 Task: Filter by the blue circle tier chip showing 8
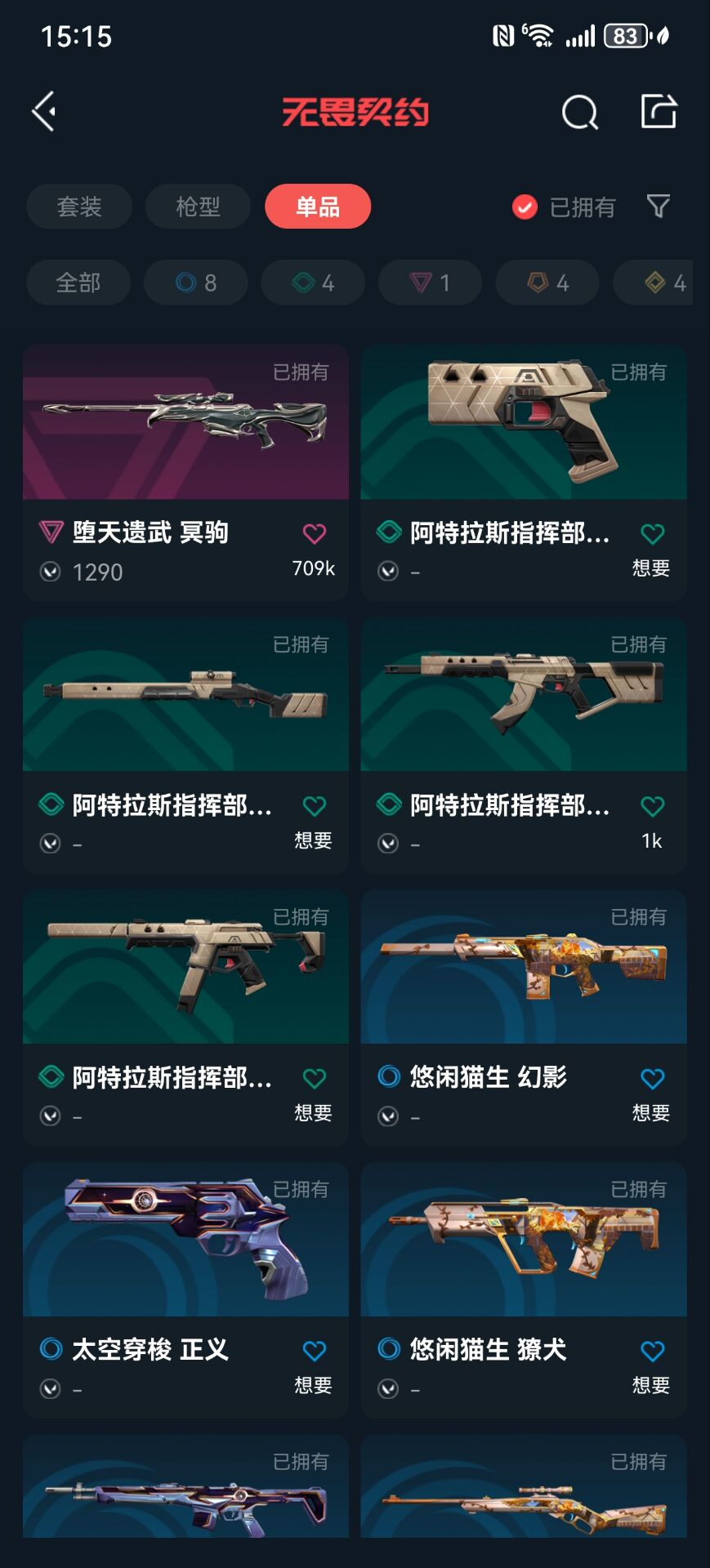(196, 283)
